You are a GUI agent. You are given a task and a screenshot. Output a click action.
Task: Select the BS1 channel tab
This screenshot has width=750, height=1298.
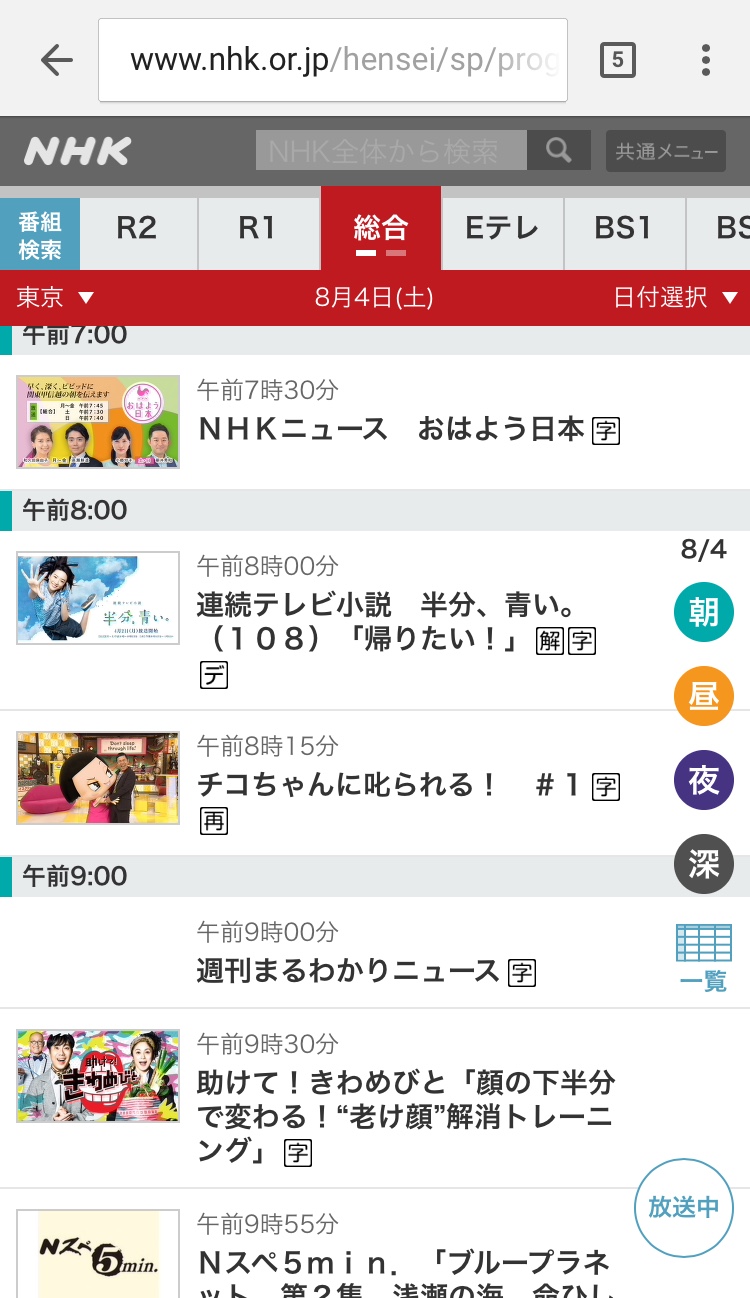pos(623,229)
